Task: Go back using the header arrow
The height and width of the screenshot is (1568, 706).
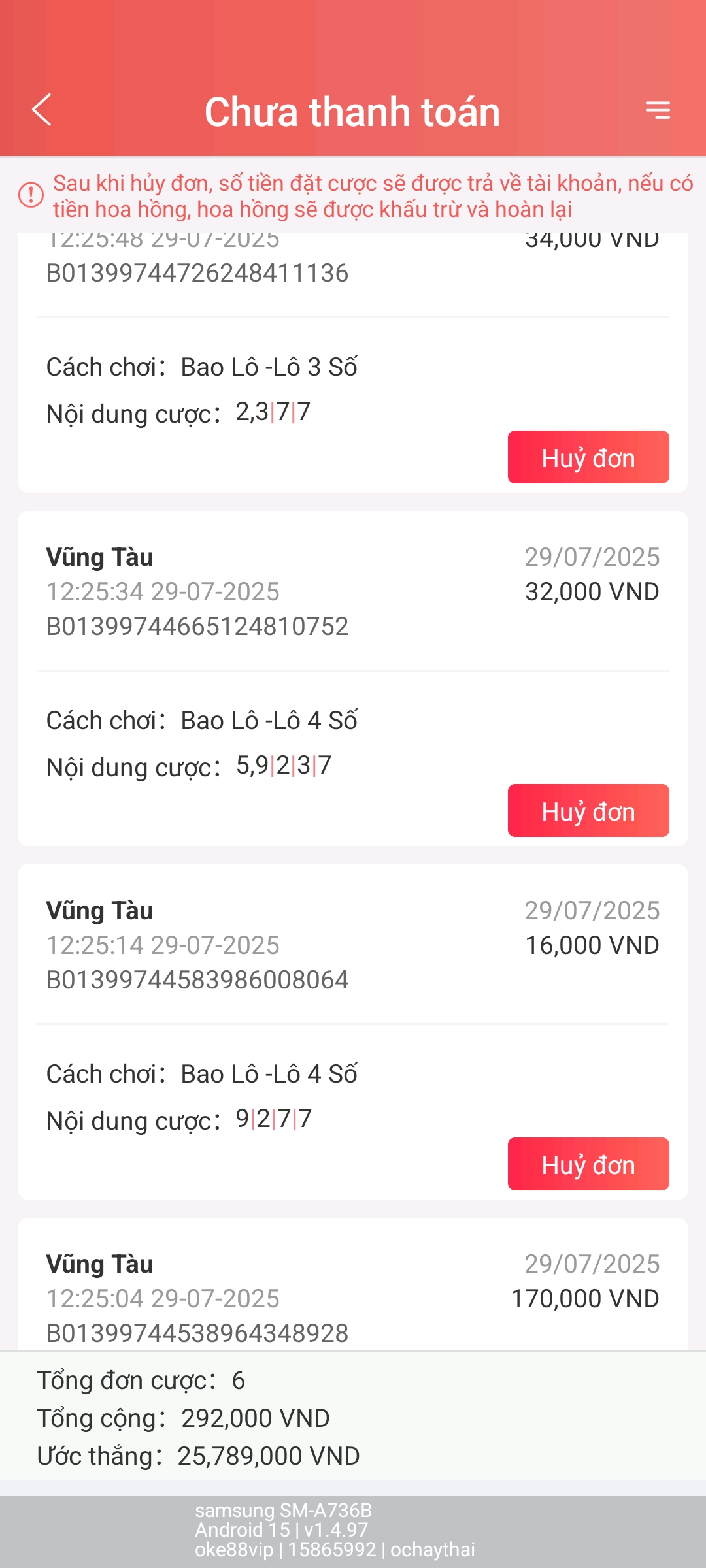Action: 42,110
